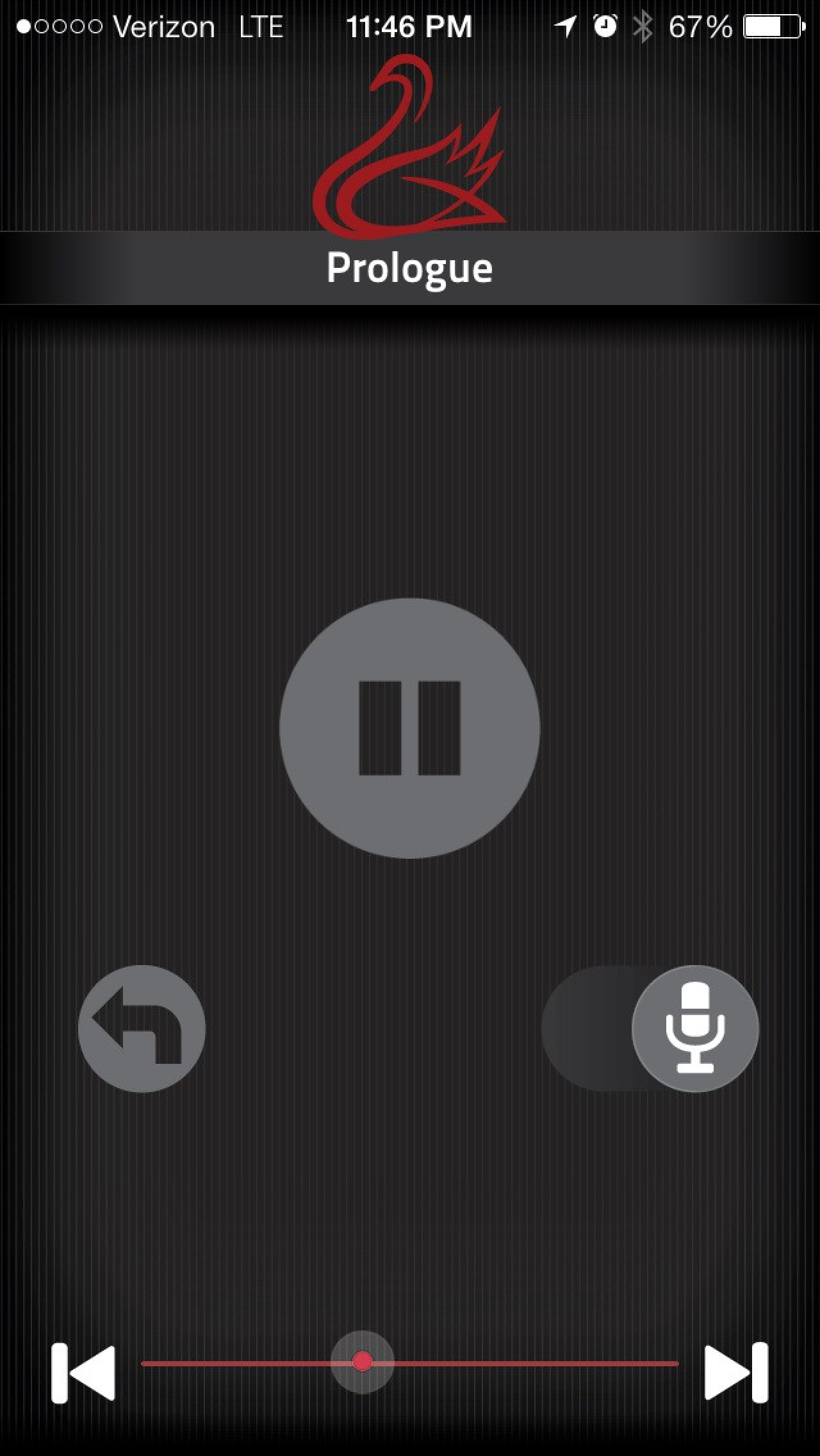Skip to the previous track
The width and height of the screenshot is (820, 1456).
(83, 1373)
